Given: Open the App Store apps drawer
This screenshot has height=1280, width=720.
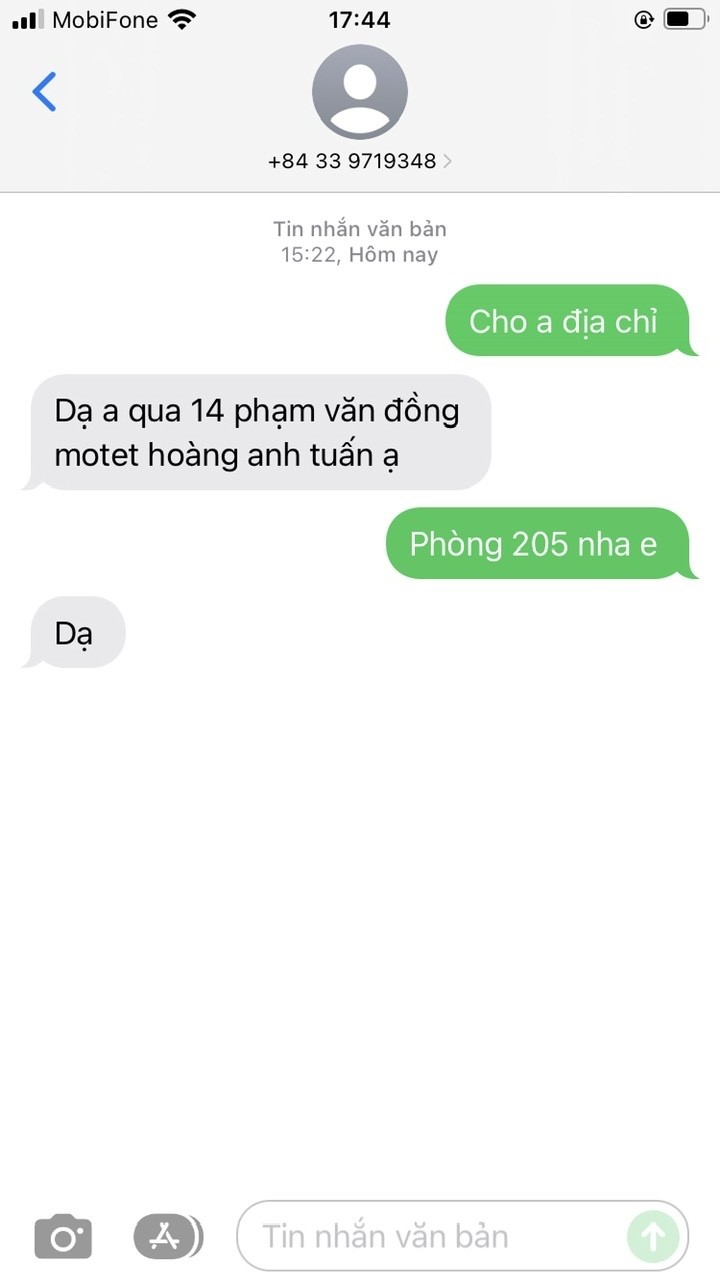Looking at the screenshot, I should tap(165, 1237).
